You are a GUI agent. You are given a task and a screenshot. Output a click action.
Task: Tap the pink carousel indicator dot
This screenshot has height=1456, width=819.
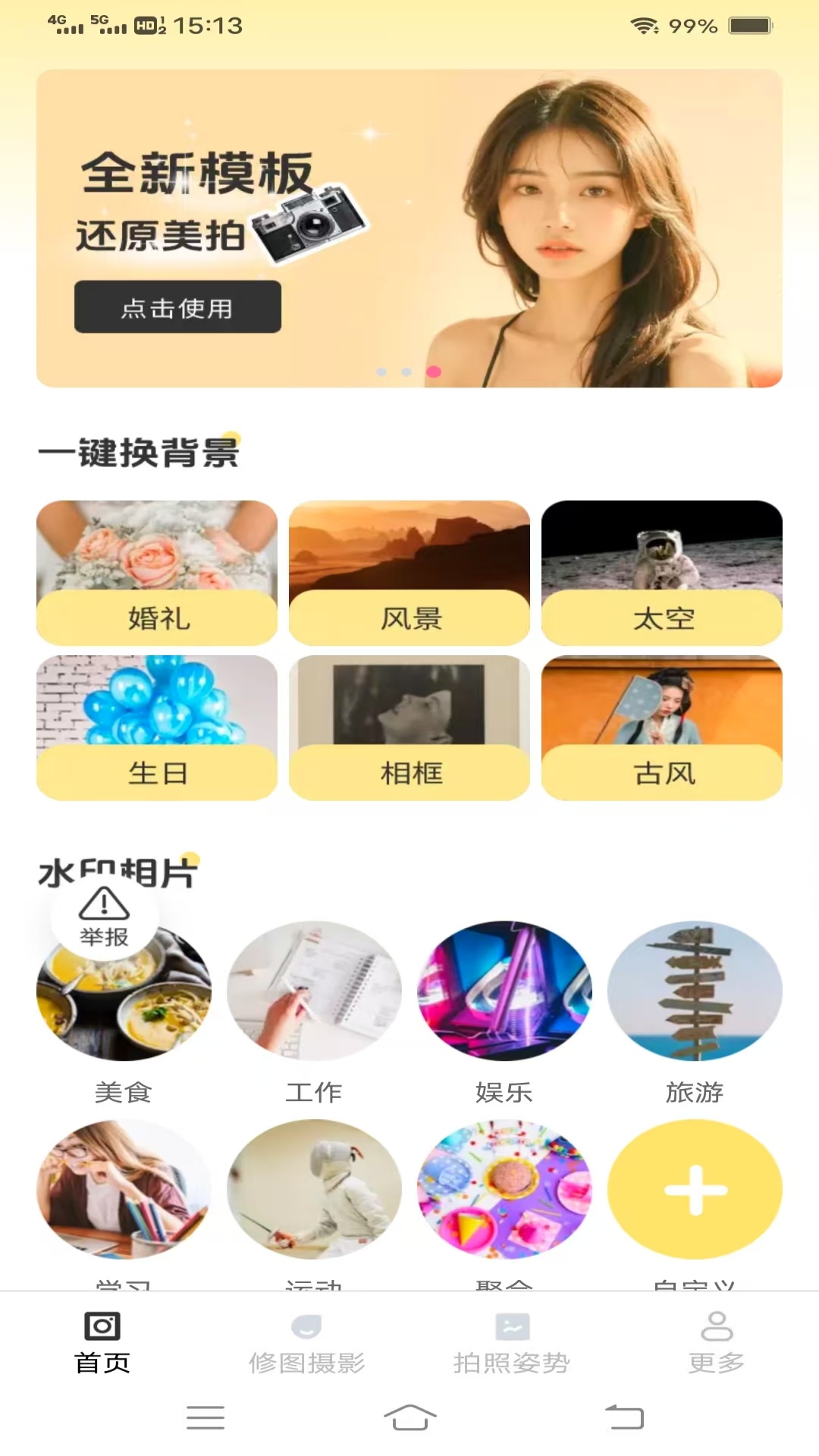pos(432,372)
